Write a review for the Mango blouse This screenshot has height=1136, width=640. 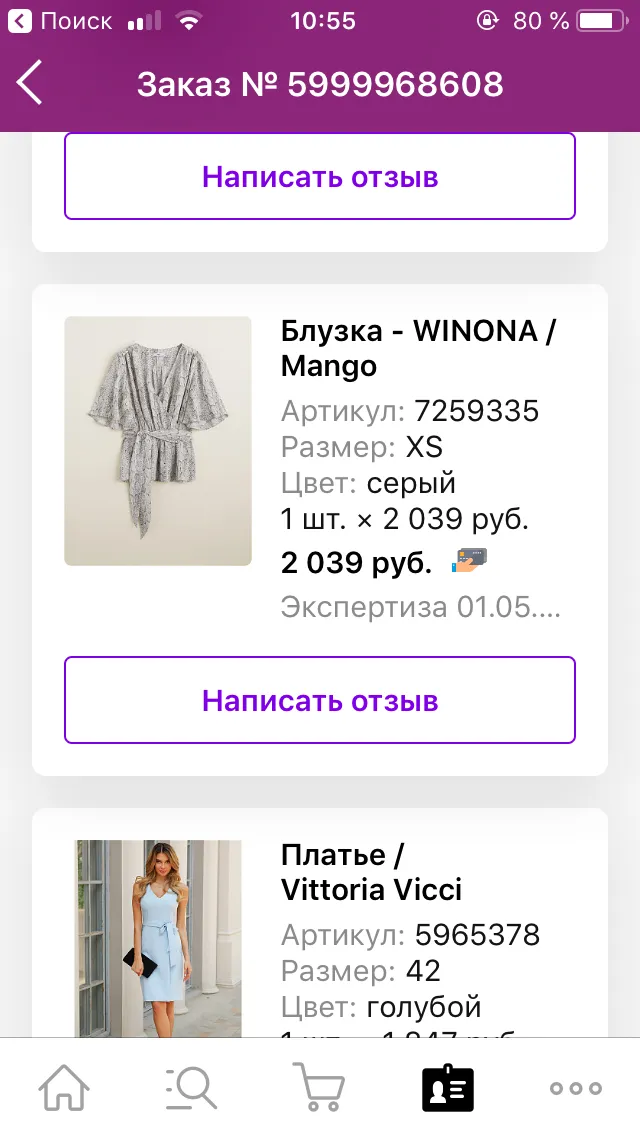click(320, 700)
